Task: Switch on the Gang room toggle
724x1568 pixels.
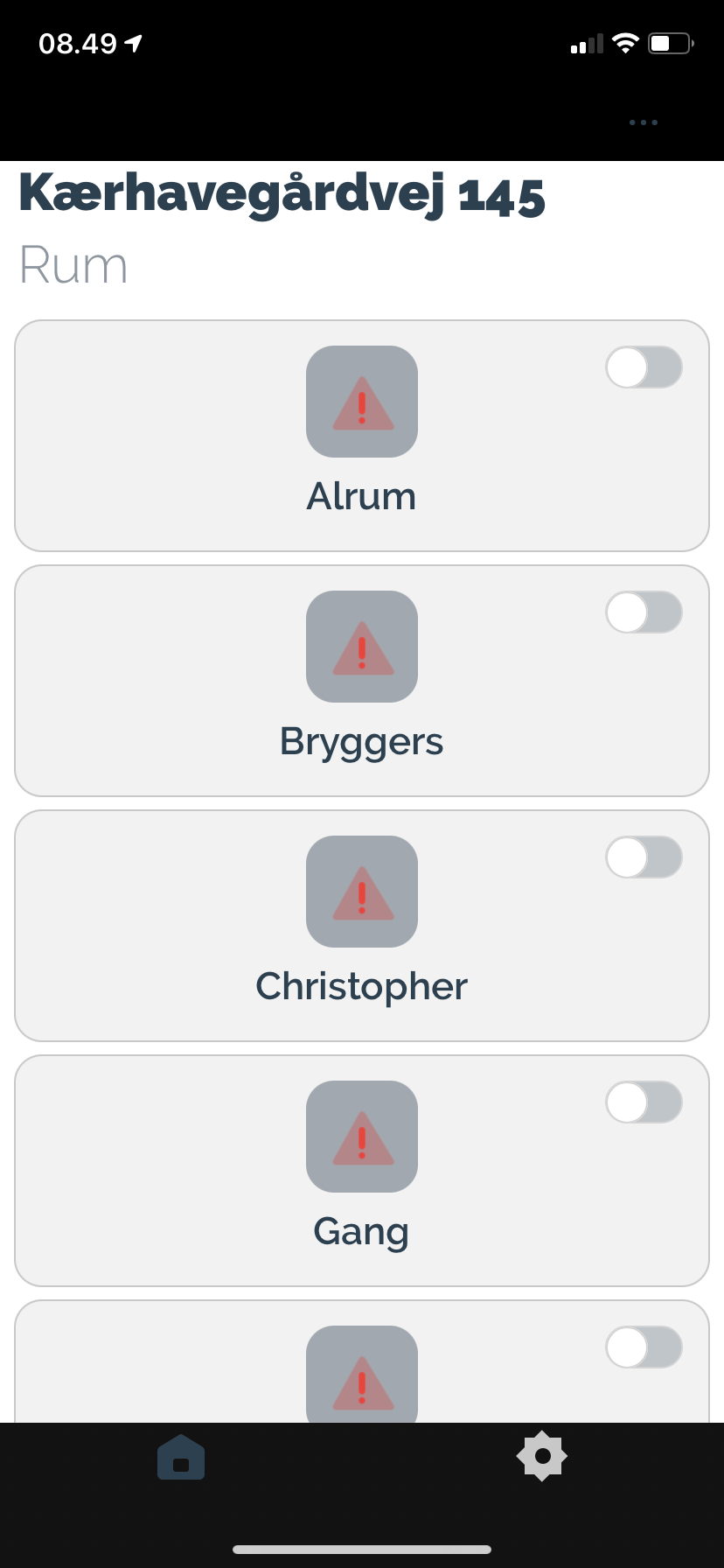Action: [x=644, y=1102]
